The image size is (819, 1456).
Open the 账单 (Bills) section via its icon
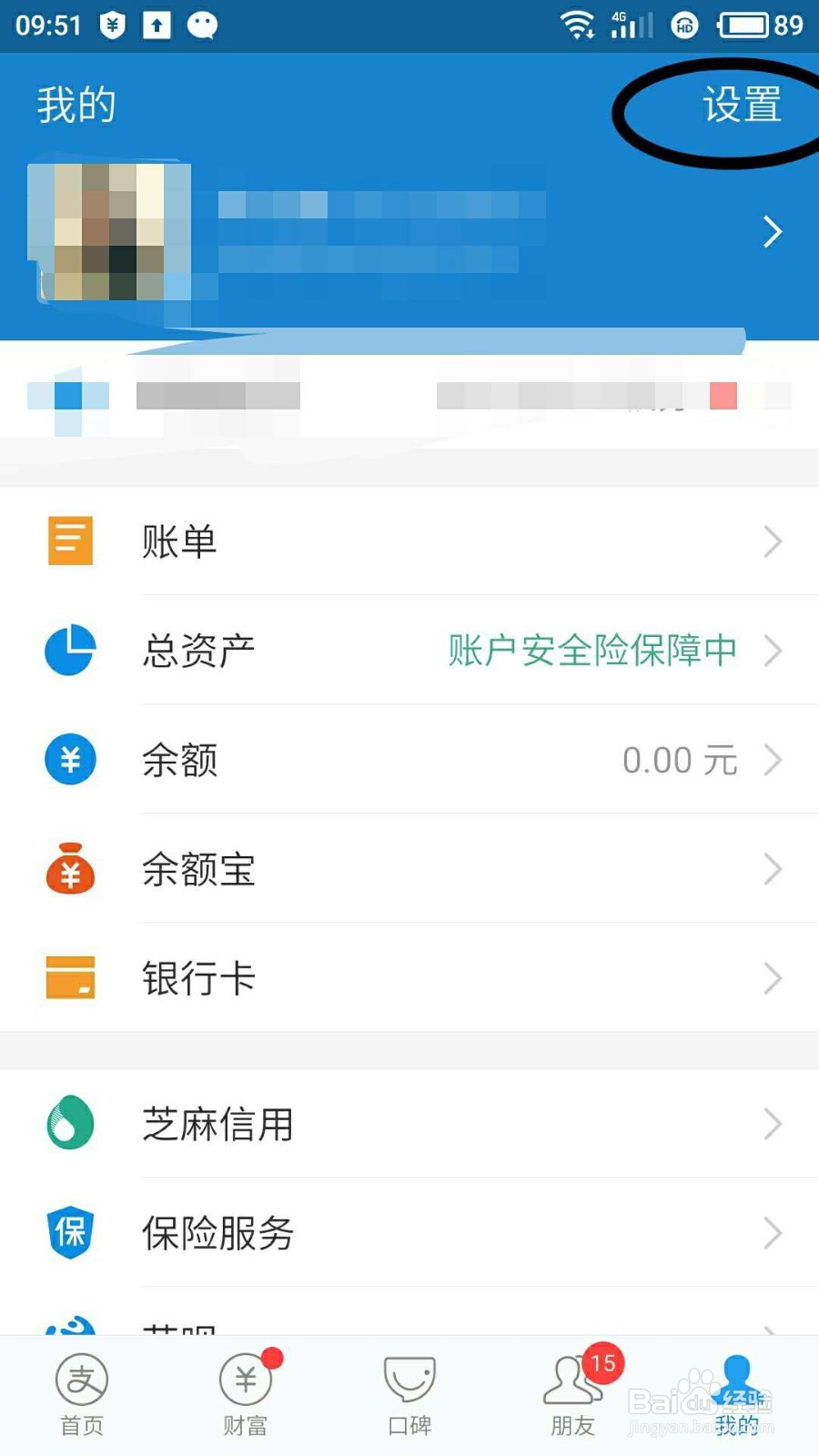click(69, 540)
